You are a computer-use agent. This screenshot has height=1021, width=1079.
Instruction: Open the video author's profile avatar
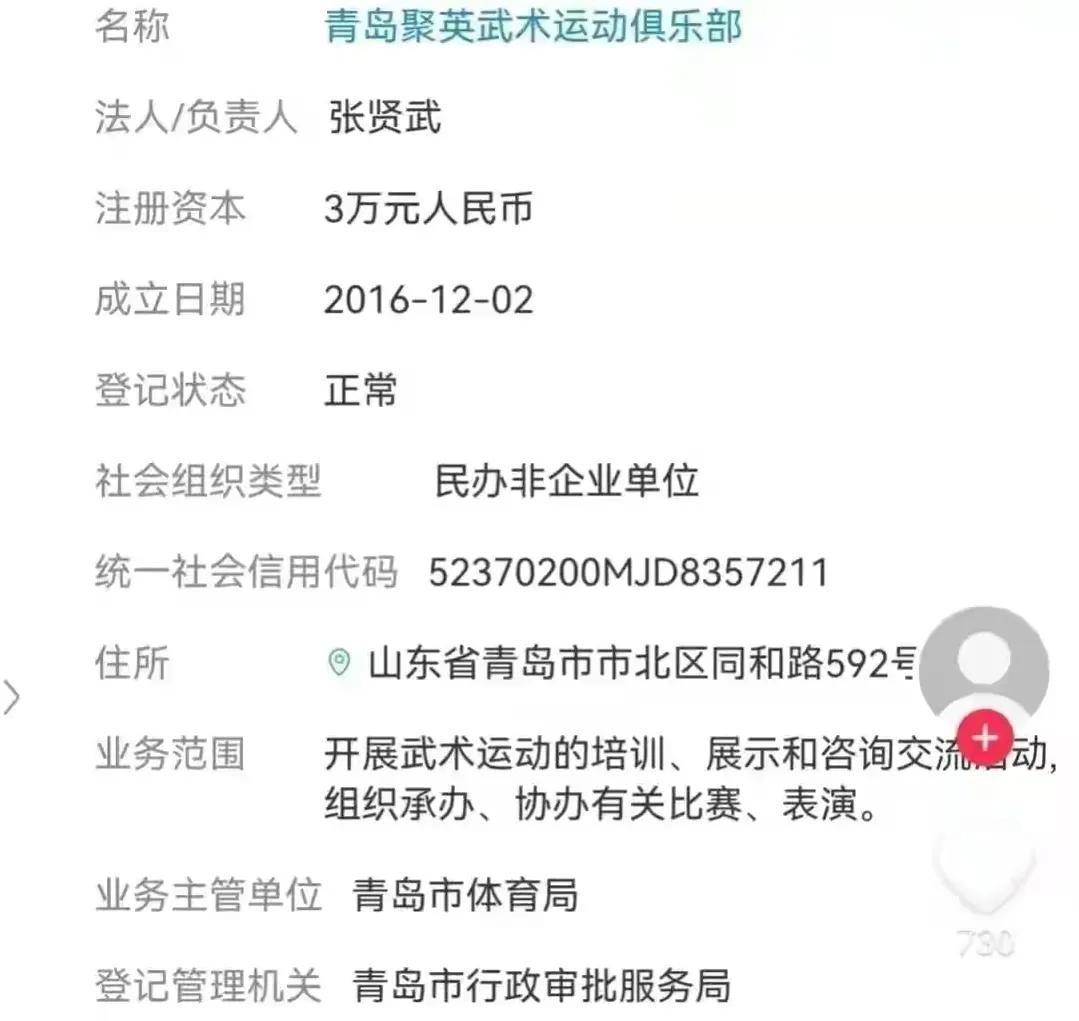[984, 665]
